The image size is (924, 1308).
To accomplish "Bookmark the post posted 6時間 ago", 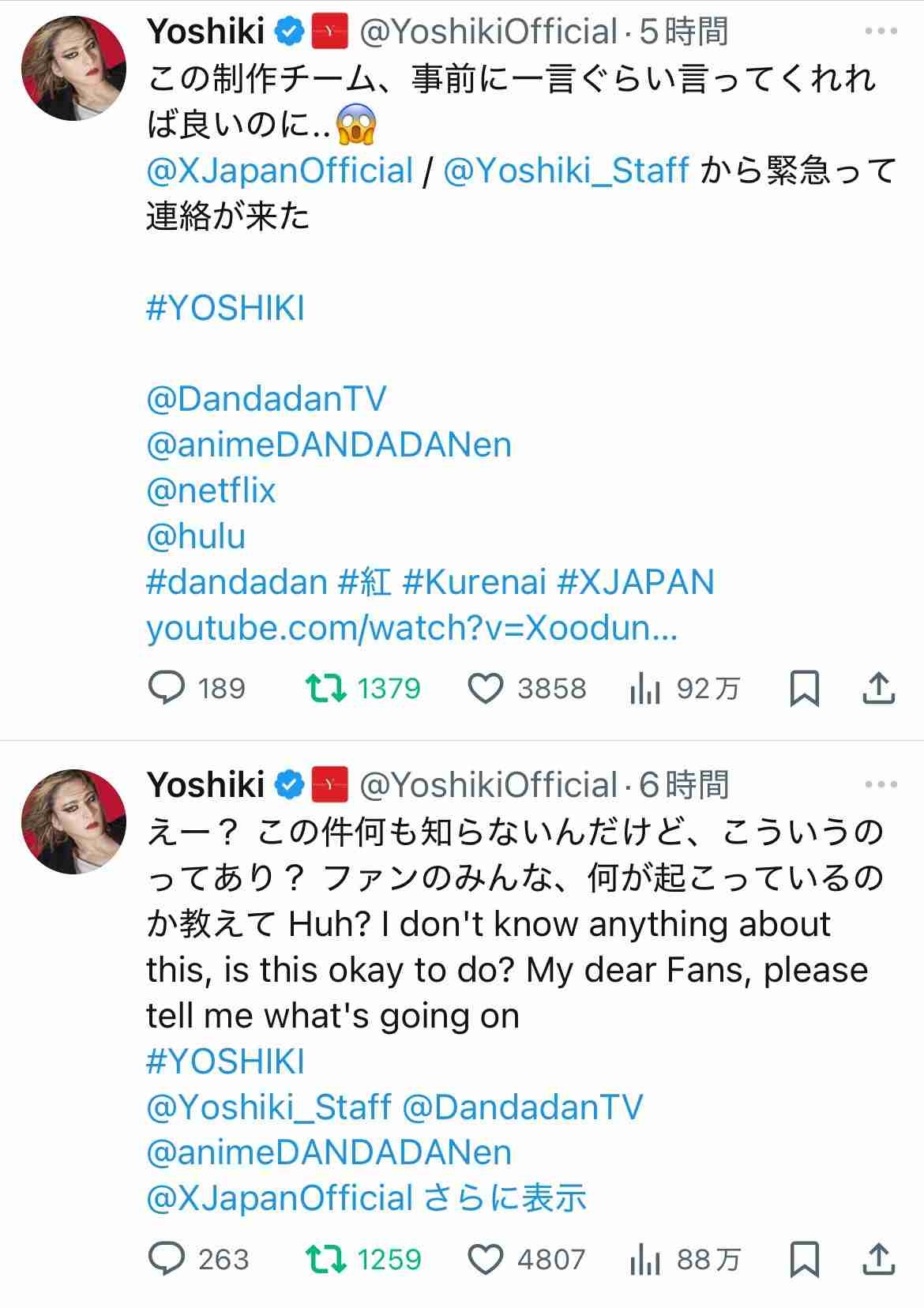I will coord(804,1259).
